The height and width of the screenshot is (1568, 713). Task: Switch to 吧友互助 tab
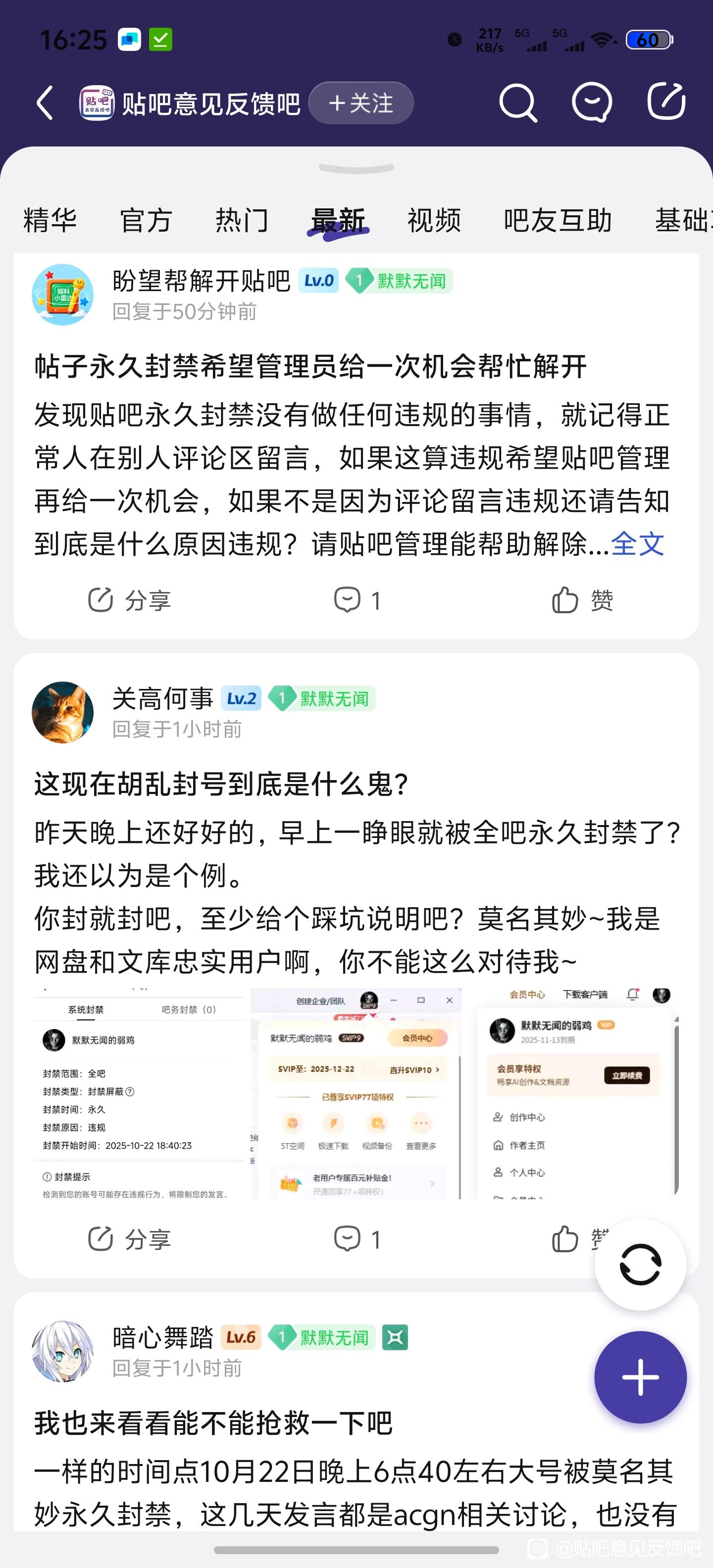[557, 220]
